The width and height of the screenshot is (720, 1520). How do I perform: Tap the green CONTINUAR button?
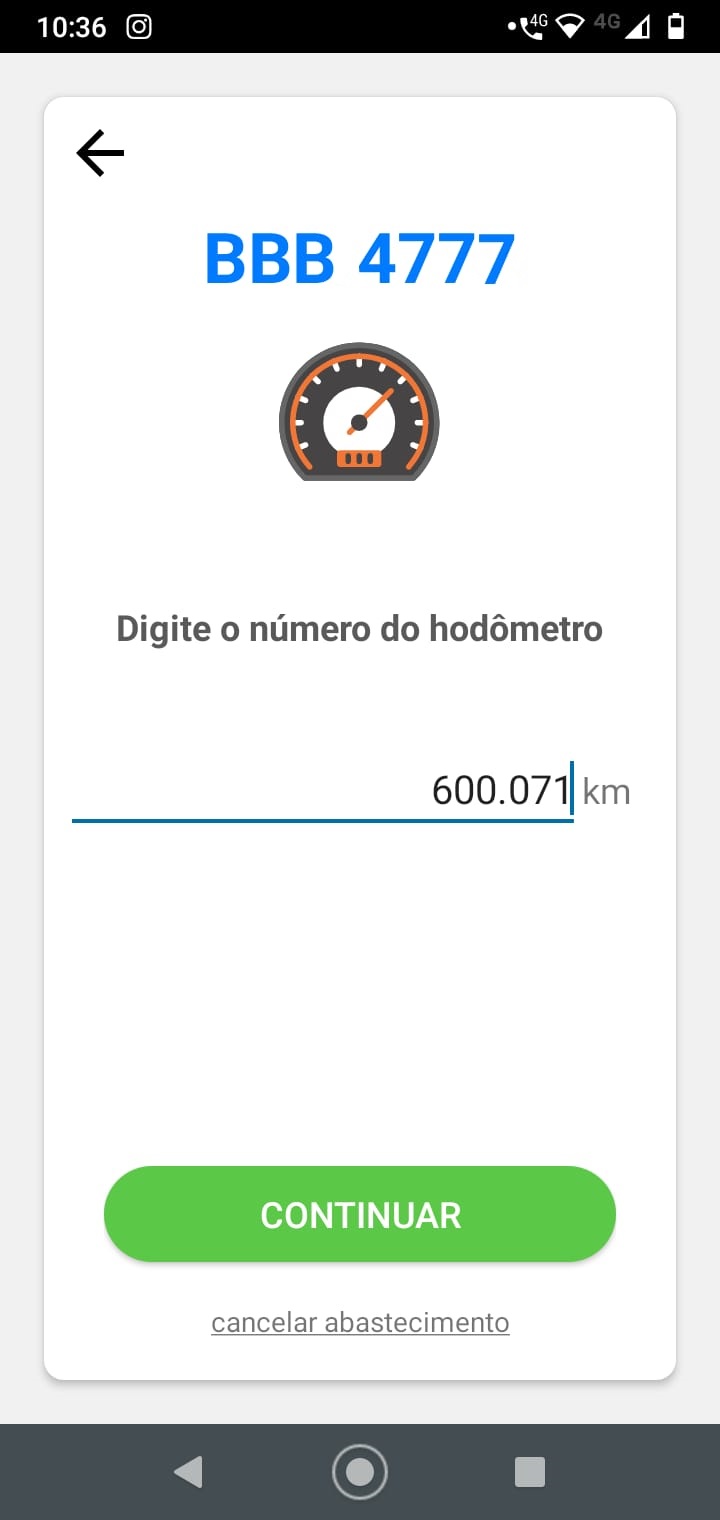pyautogui.click(x=360, y=1214)
